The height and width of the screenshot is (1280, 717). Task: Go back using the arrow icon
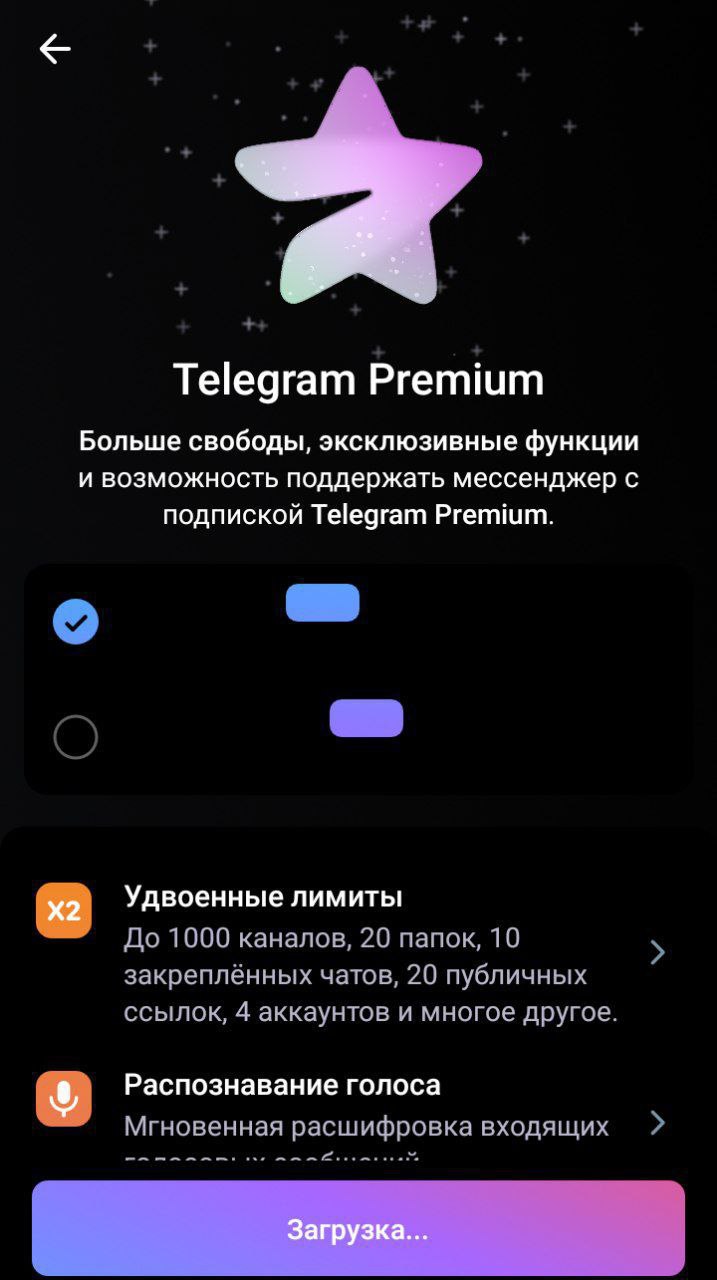click(x=55, y=49)
